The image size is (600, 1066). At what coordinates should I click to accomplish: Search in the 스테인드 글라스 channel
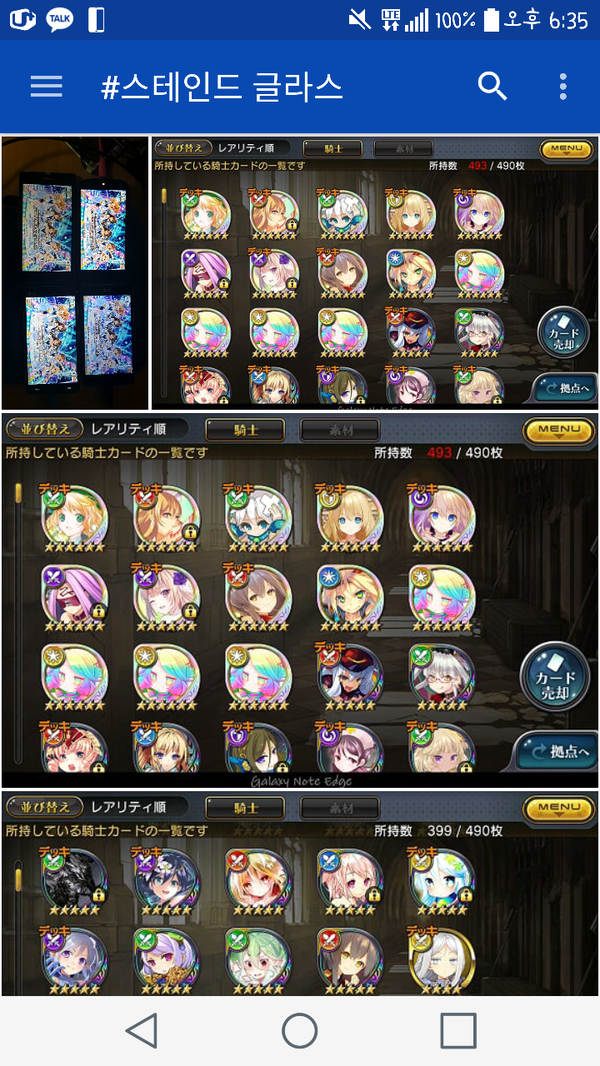pyautogui.click(x=492, y=87)
